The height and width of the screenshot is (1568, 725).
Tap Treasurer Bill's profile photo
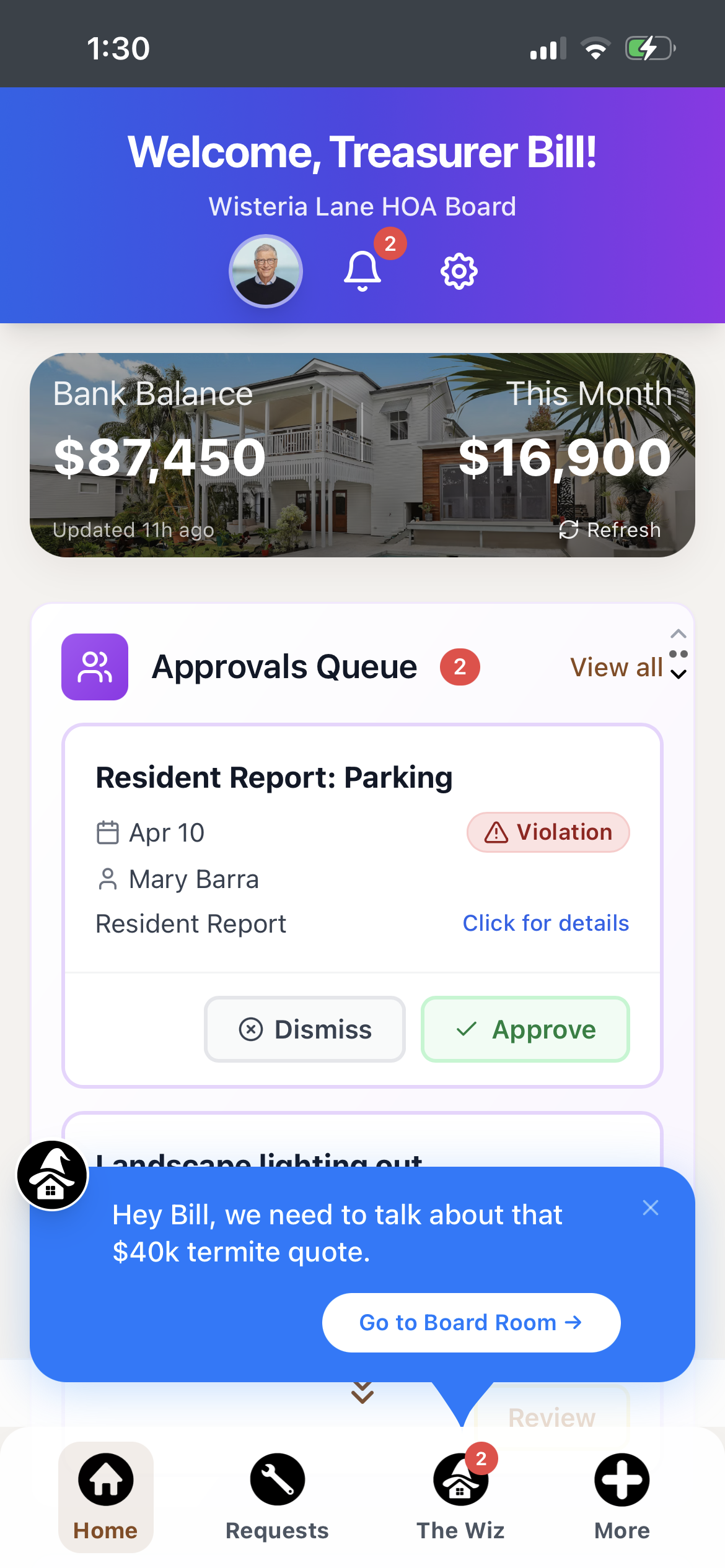(x=266, y=271)
